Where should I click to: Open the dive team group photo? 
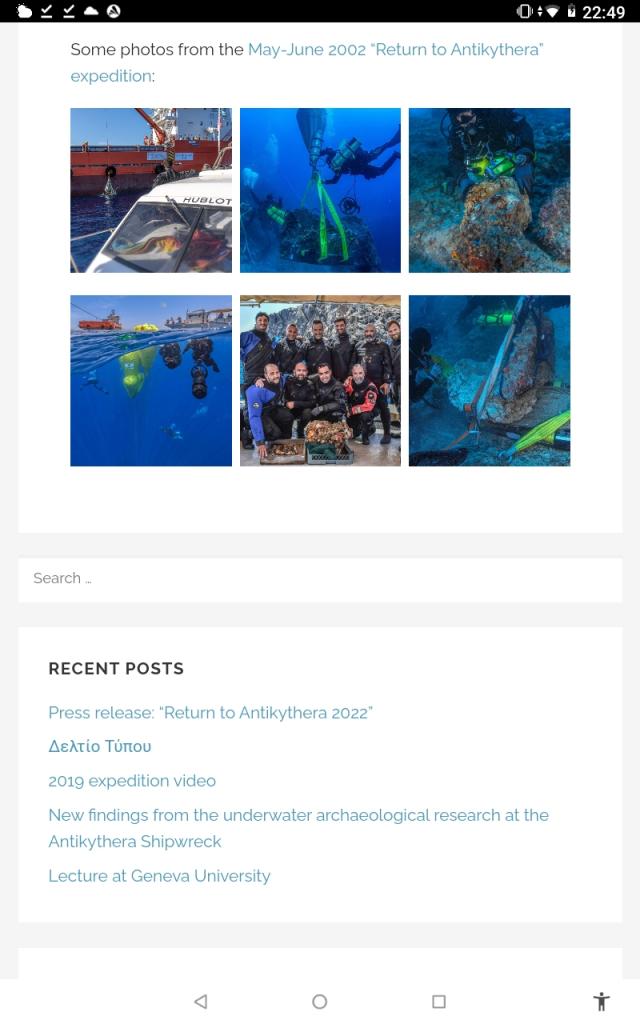320,380
